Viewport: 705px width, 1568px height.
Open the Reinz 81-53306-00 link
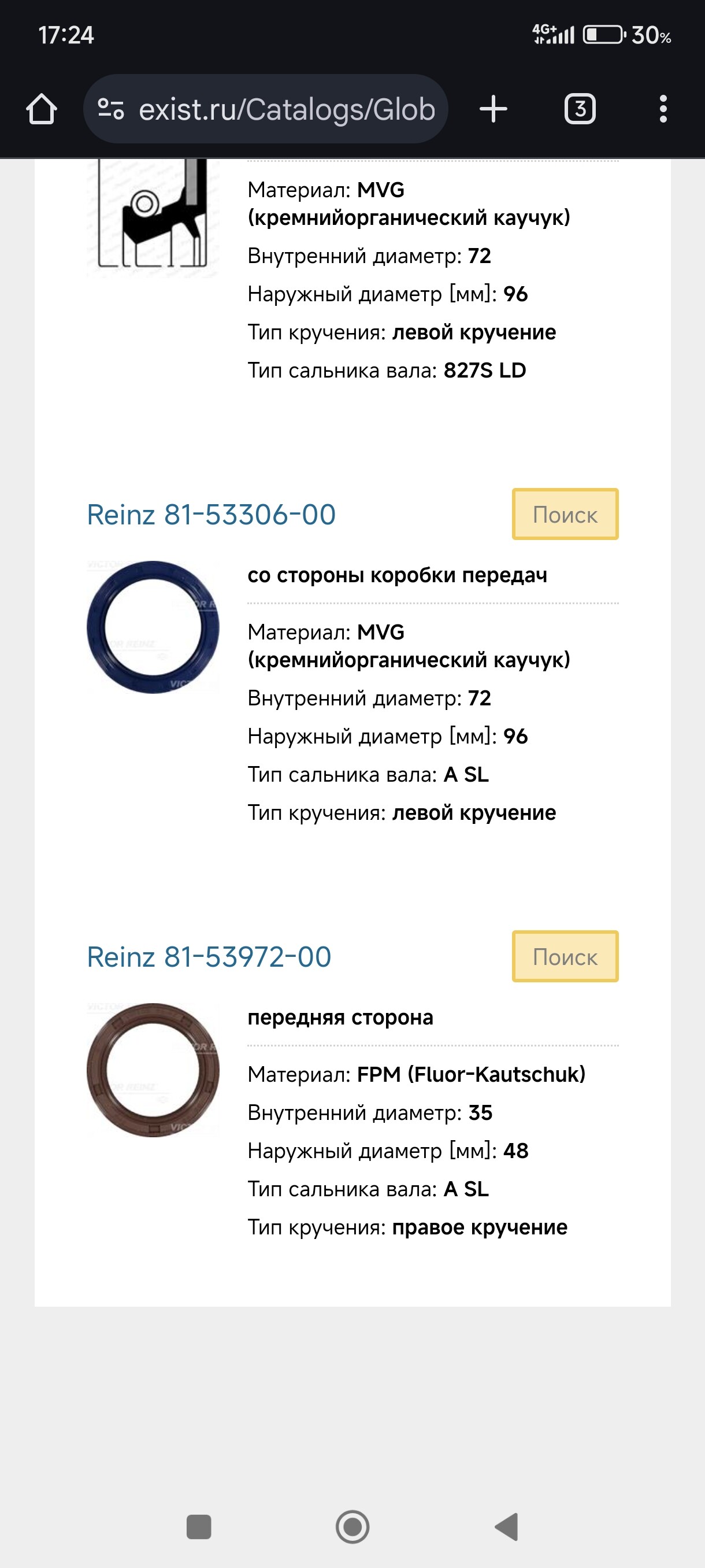click(211, 515)
